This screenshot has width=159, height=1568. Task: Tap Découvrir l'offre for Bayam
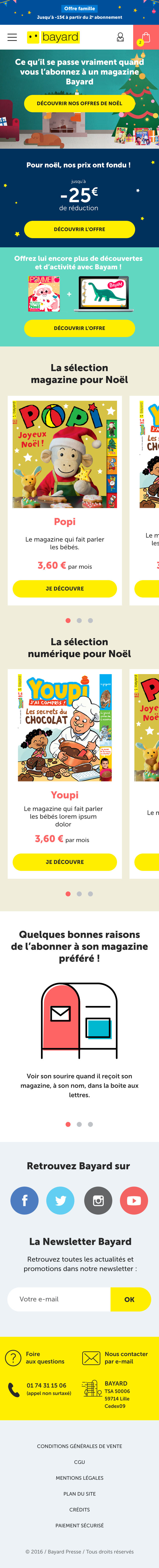point(79,328)
